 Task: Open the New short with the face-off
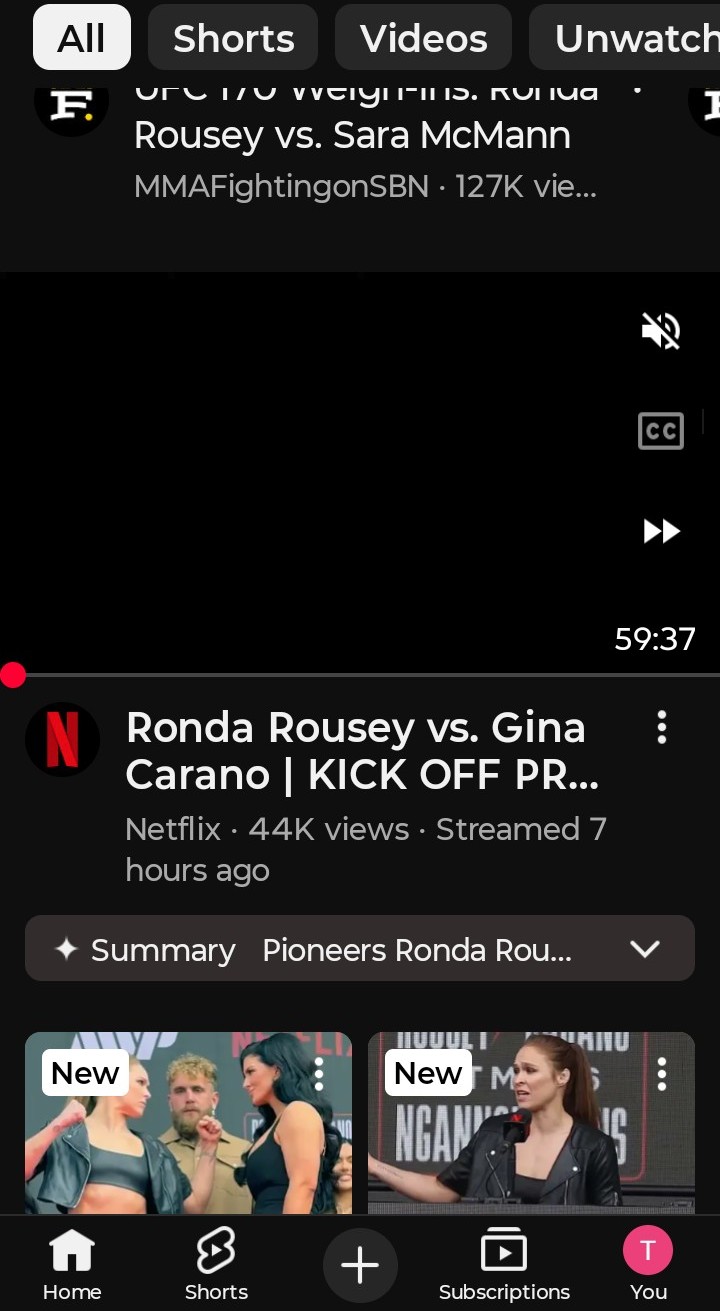click(x=188, y=1123)
